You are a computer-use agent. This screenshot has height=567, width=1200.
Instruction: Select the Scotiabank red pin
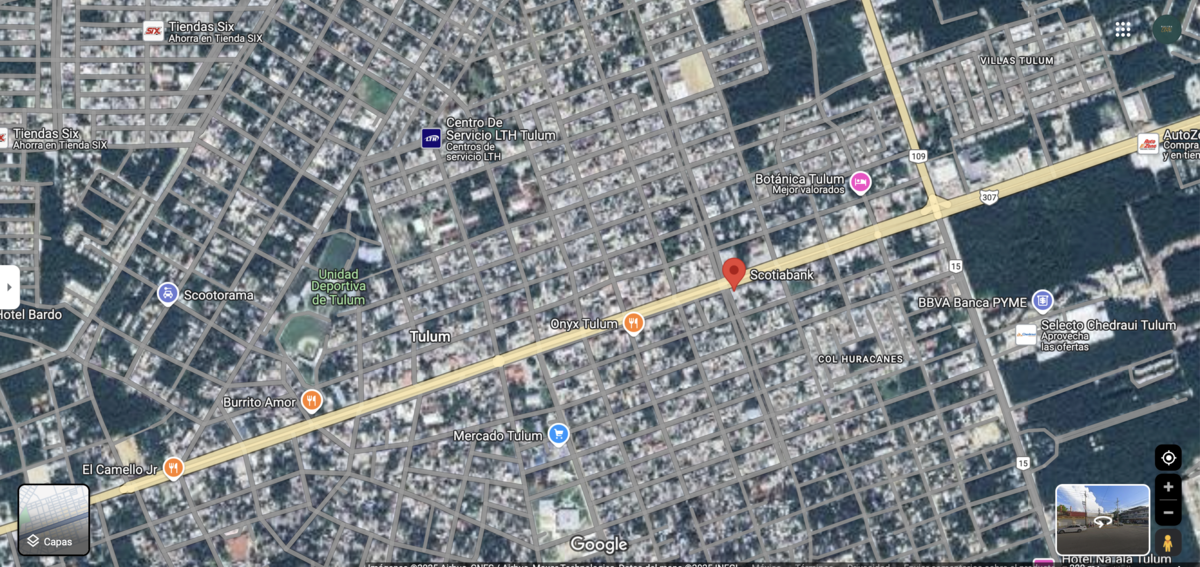tap(734, 273)
